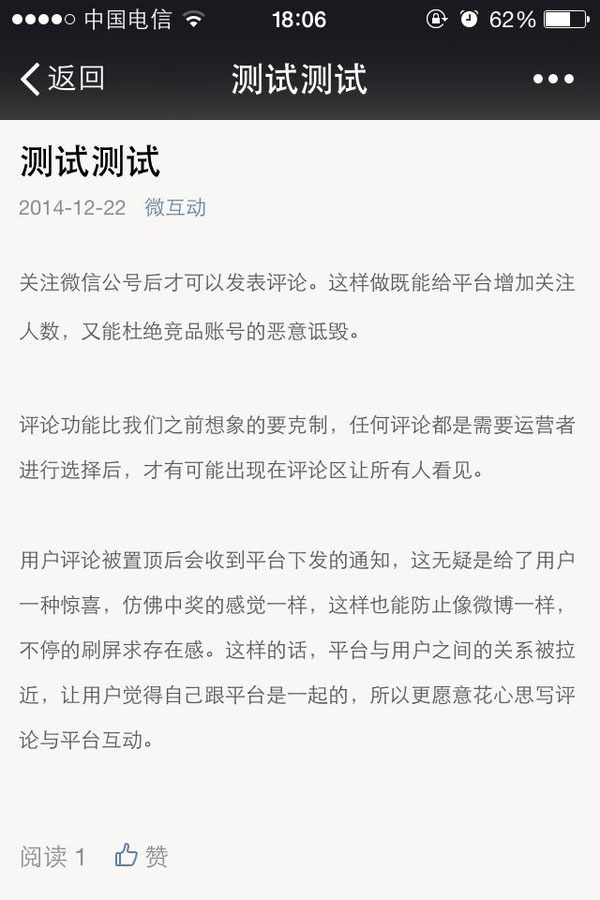Open the three-dot overflow menu
The image size is (600, 900).
(553, 79)
